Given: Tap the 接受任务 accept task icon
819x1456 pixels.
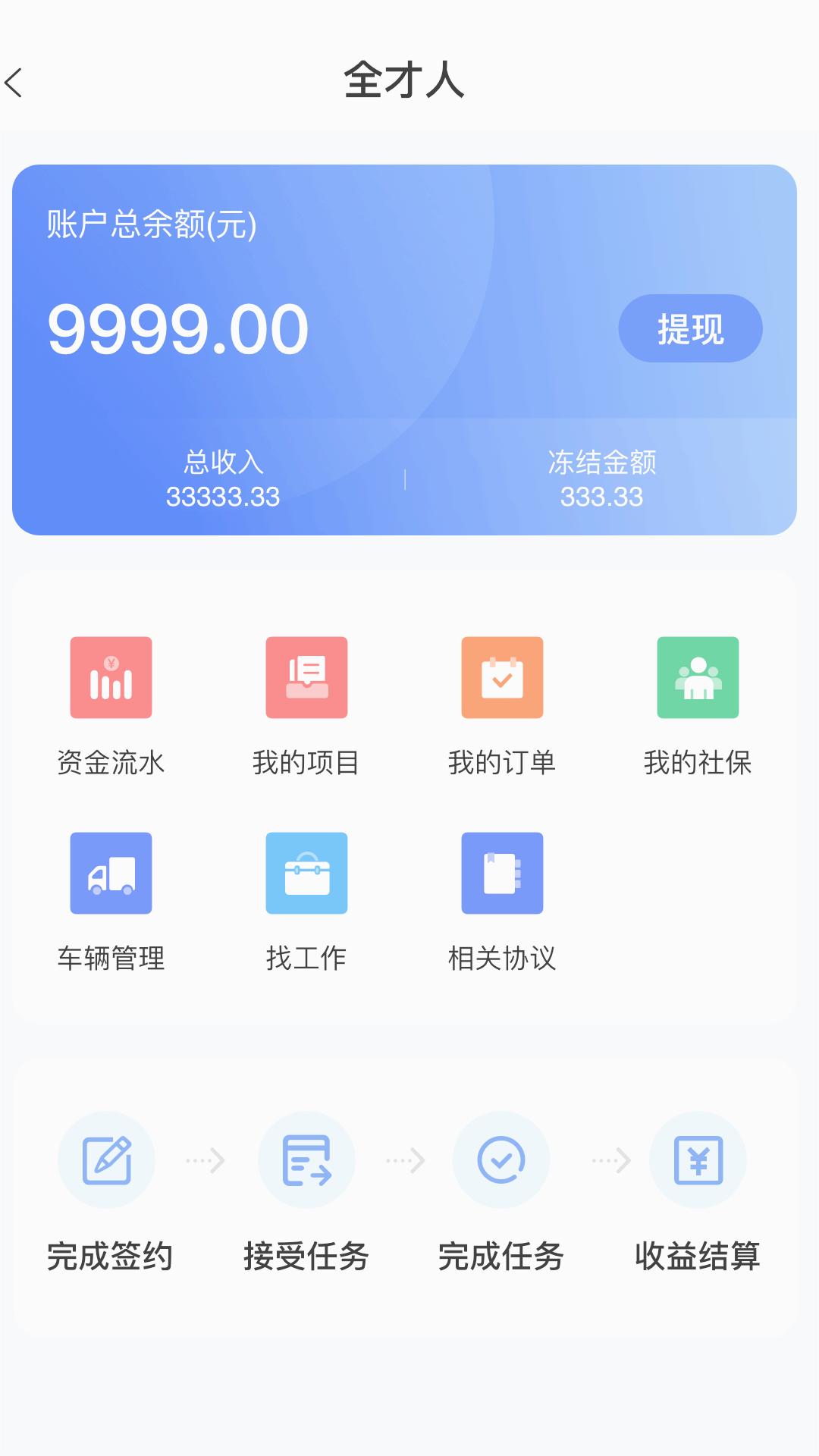Looking at the screenshot, I should pyautogui.click(x=306, y=1159).
